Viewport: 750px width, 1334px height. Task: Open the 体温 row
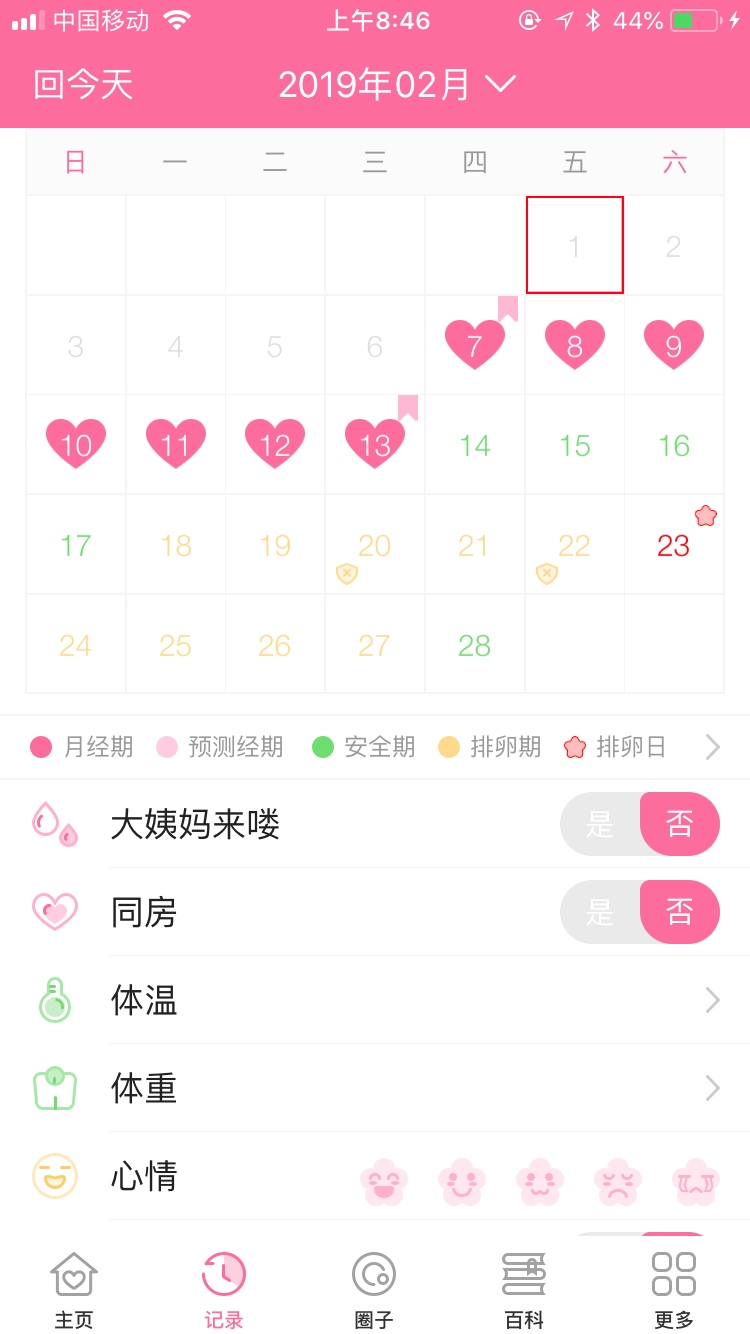pos(400,1000)
